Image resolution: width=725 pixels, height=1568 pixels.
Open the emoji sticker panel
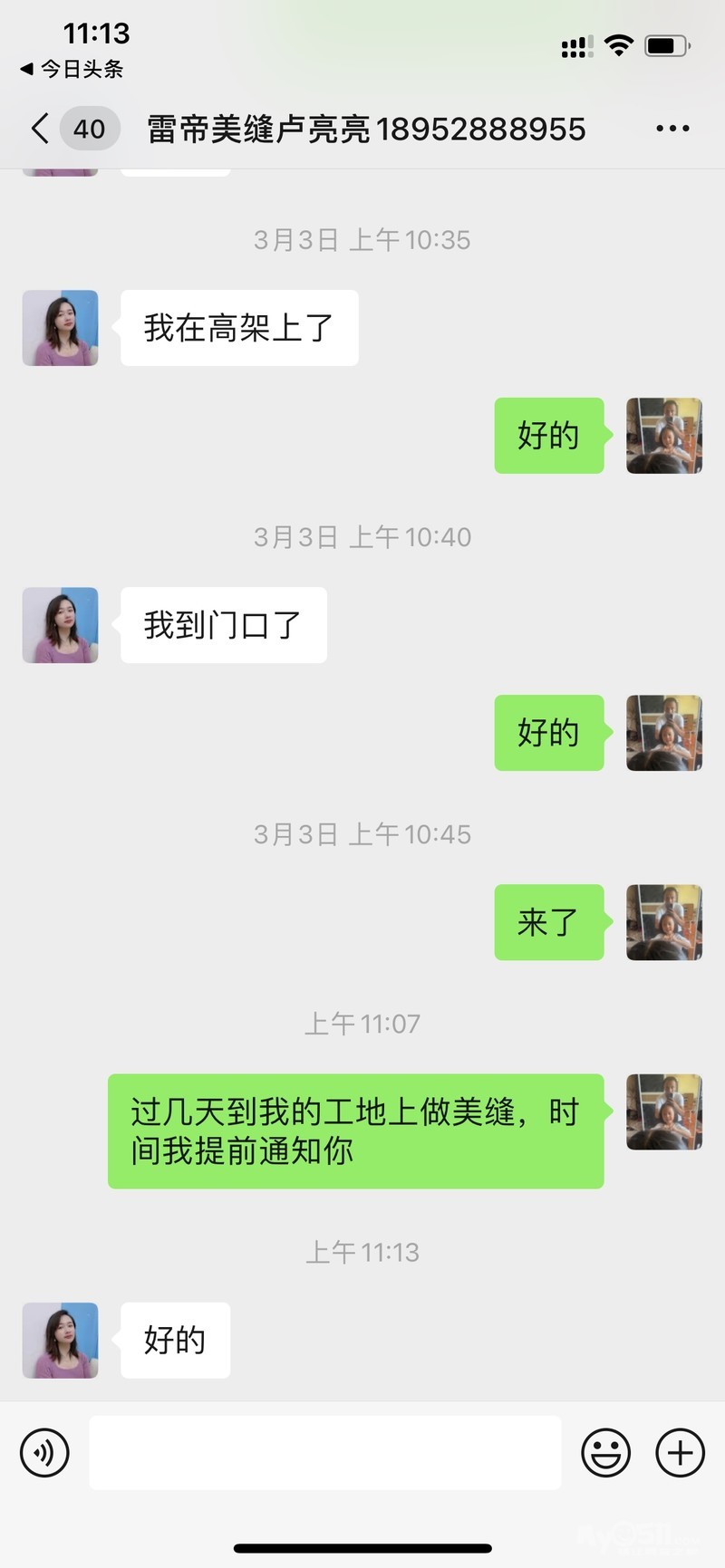click(x=605, y=1453)
